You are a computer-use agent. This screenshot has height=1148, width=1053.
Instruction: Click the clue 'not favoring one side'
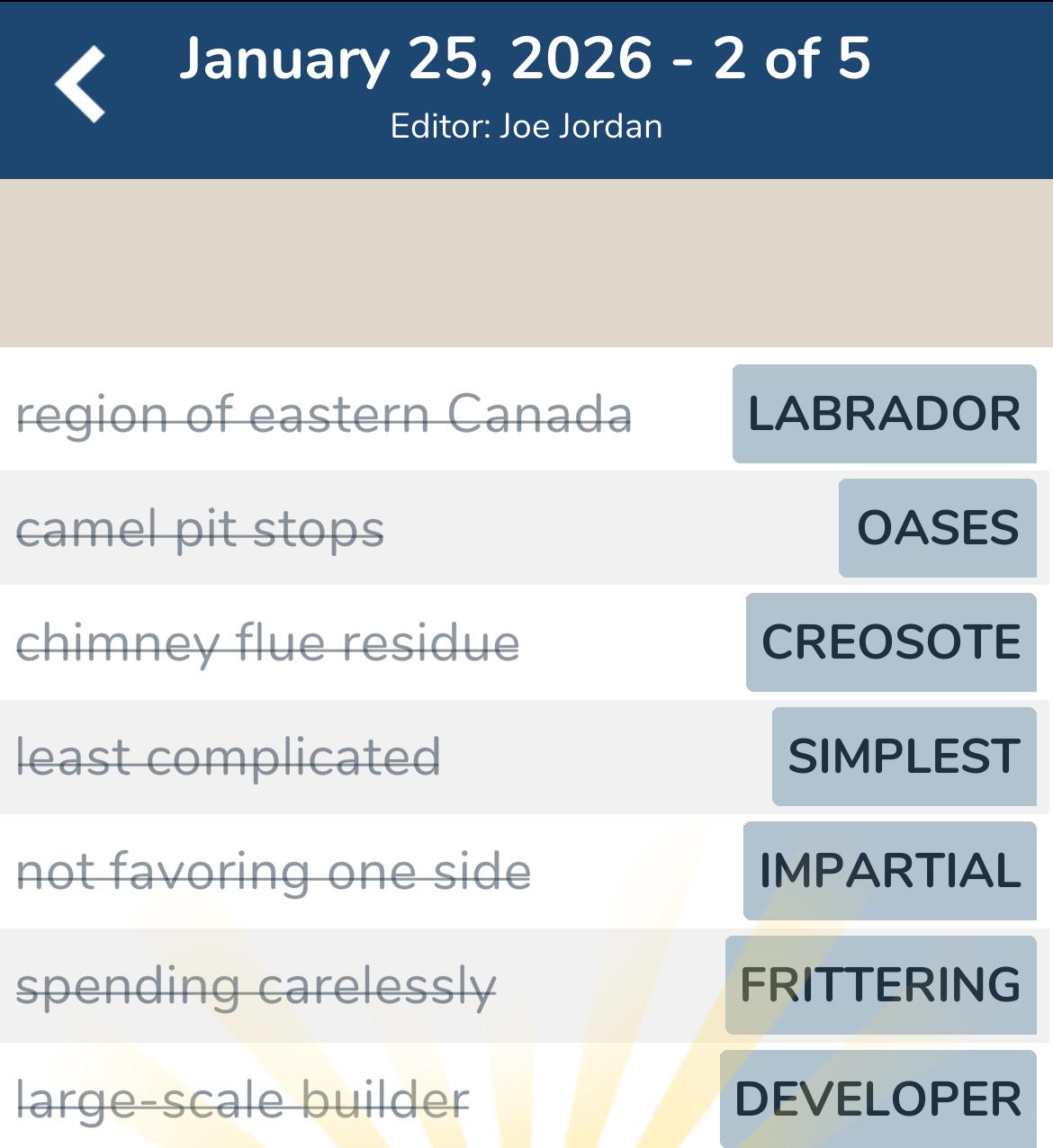point(274,870)
